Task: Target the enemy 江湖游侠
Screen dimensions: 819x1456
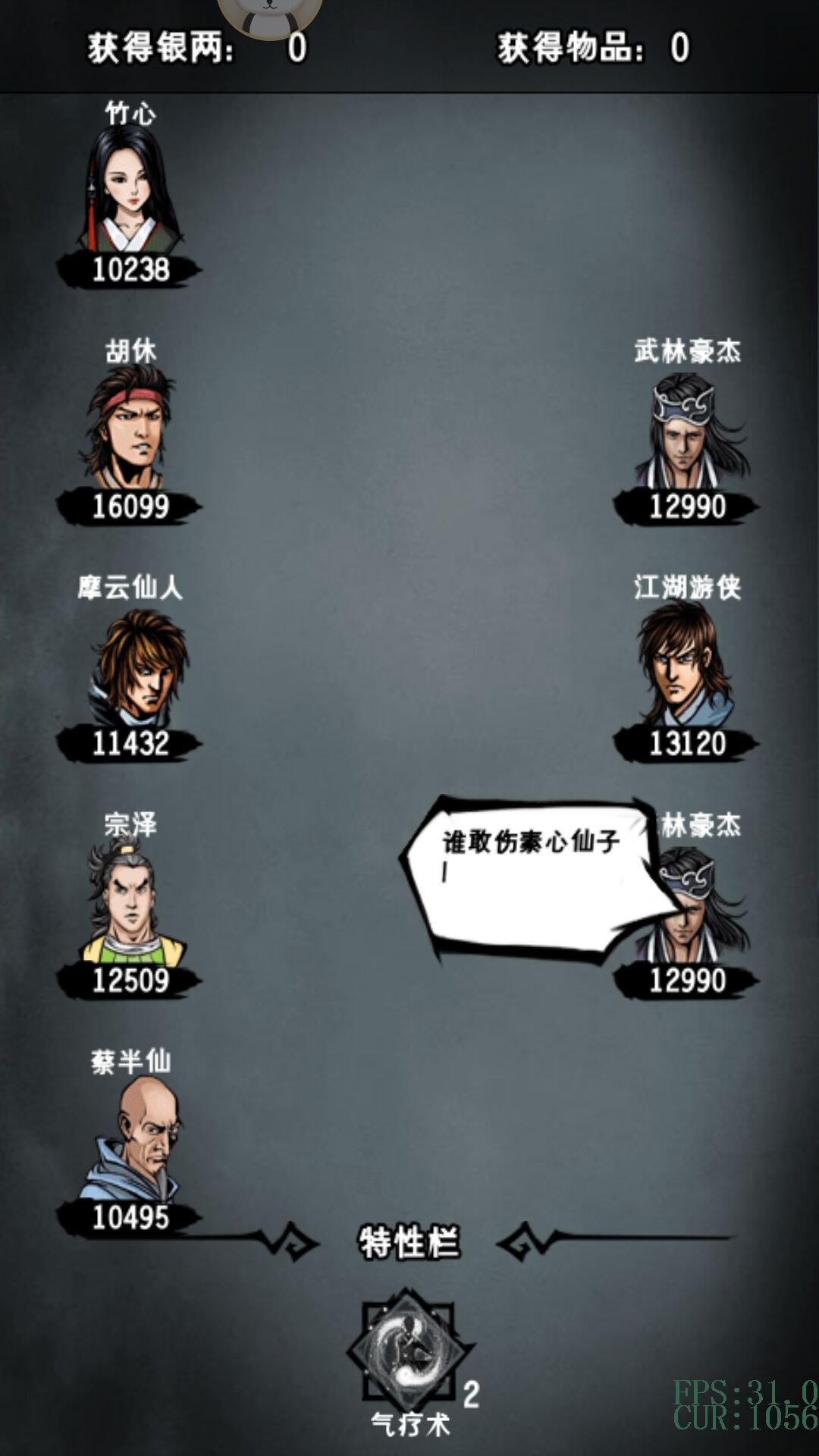Action: [x=686, y=664]
